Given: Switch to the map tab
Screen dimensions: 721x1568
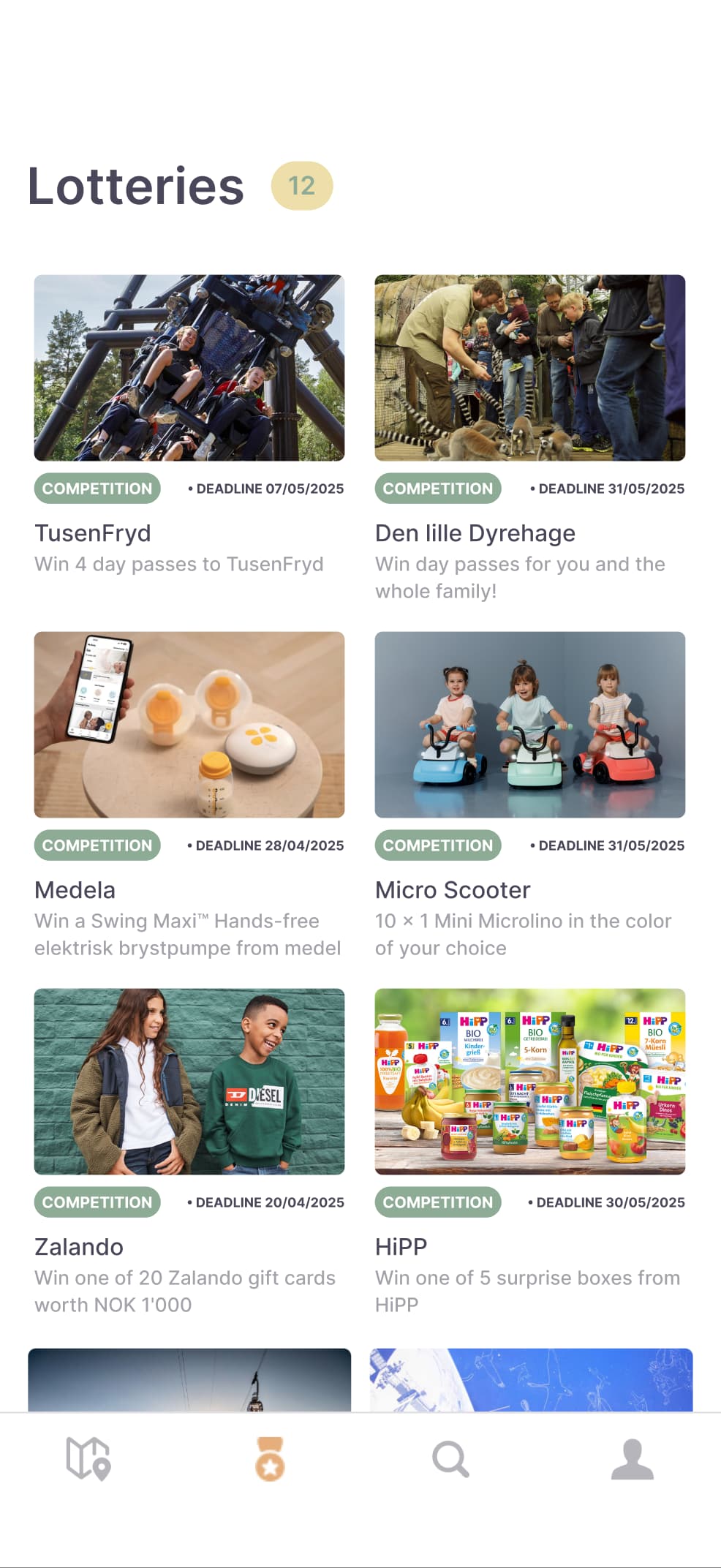Looking at the screenshot, I should click(88, 1459).
